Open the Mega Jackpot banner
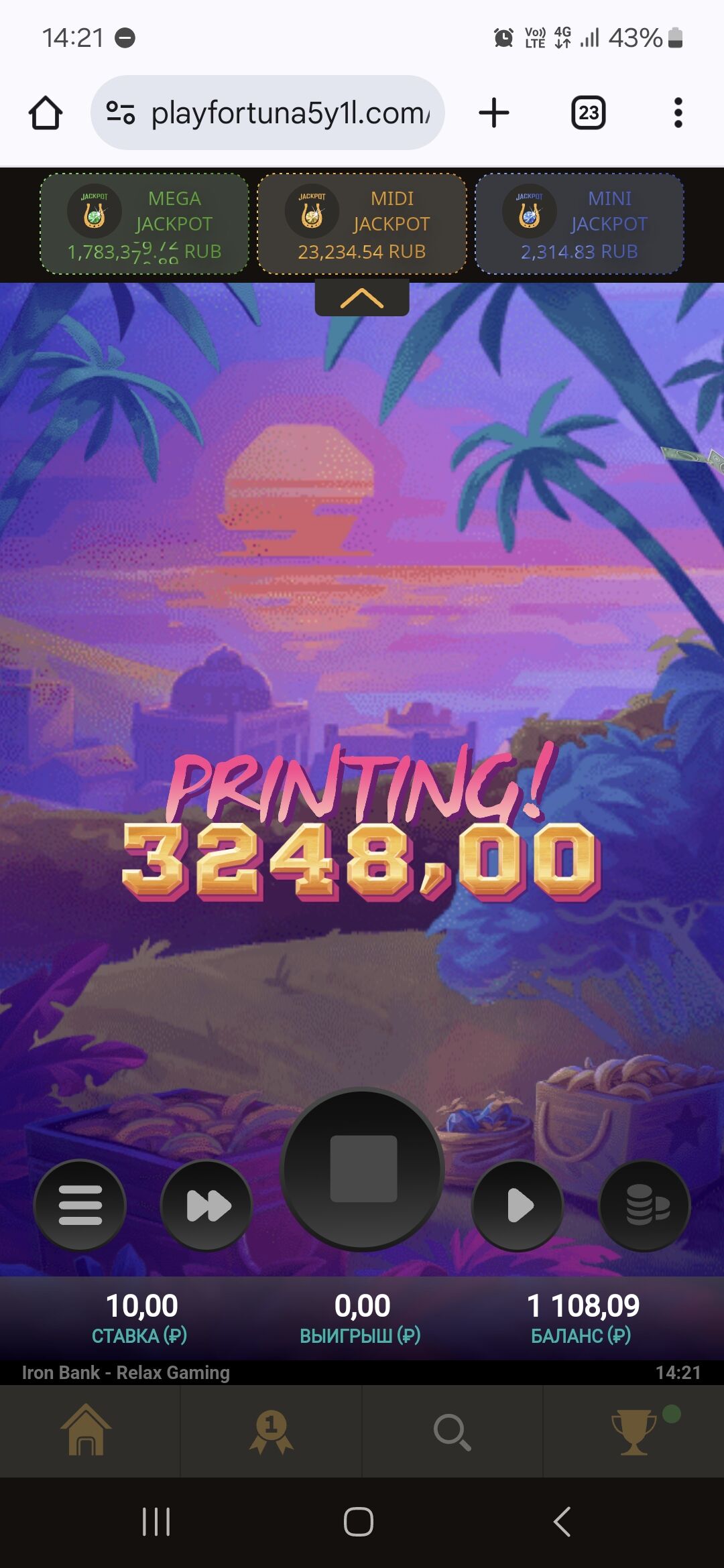 click(x=144, y=224)
